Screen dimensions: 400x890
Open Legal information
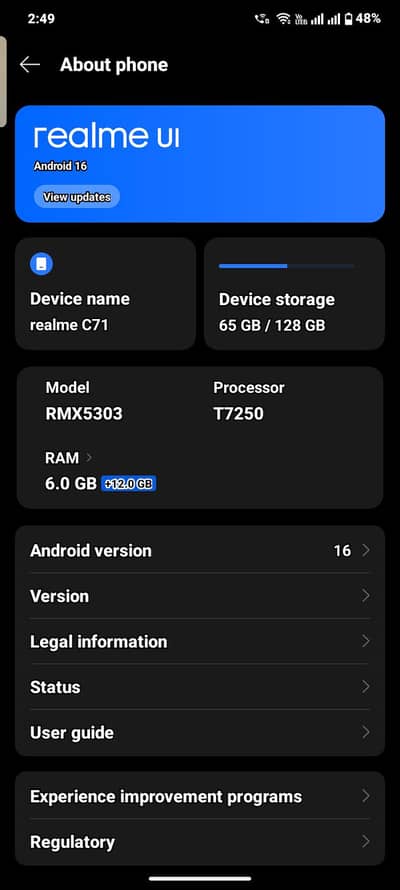200,641
